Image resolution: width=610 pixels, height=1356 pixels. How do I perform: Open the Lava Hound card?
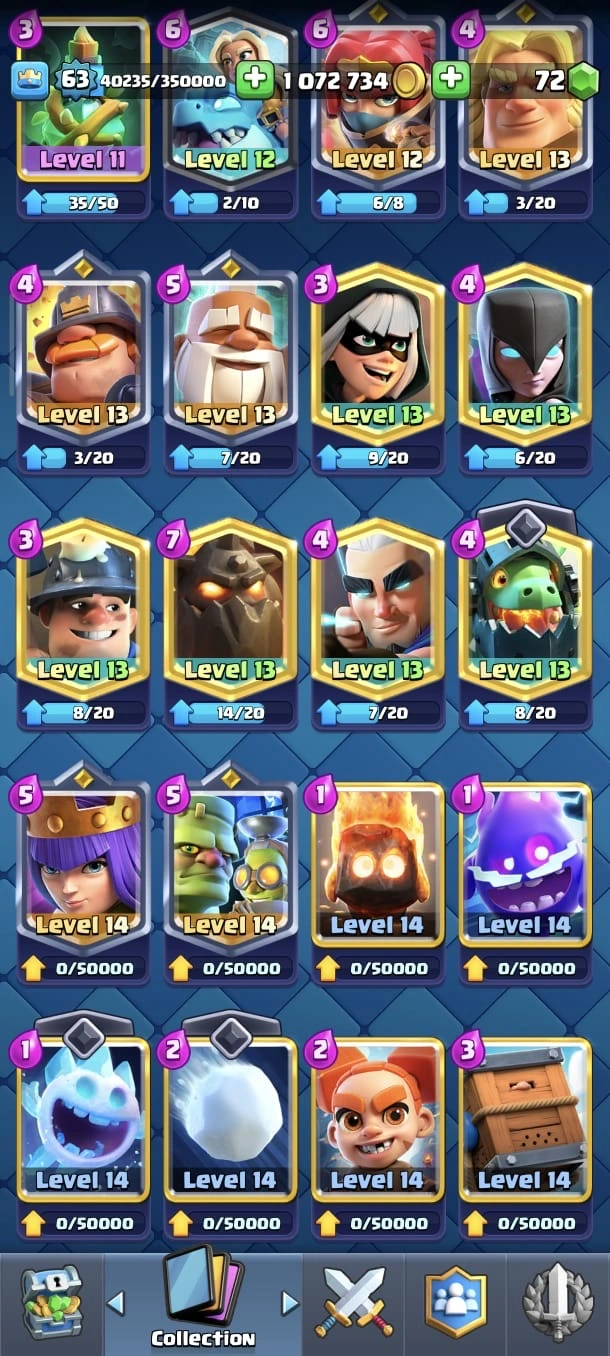(230, 610)
